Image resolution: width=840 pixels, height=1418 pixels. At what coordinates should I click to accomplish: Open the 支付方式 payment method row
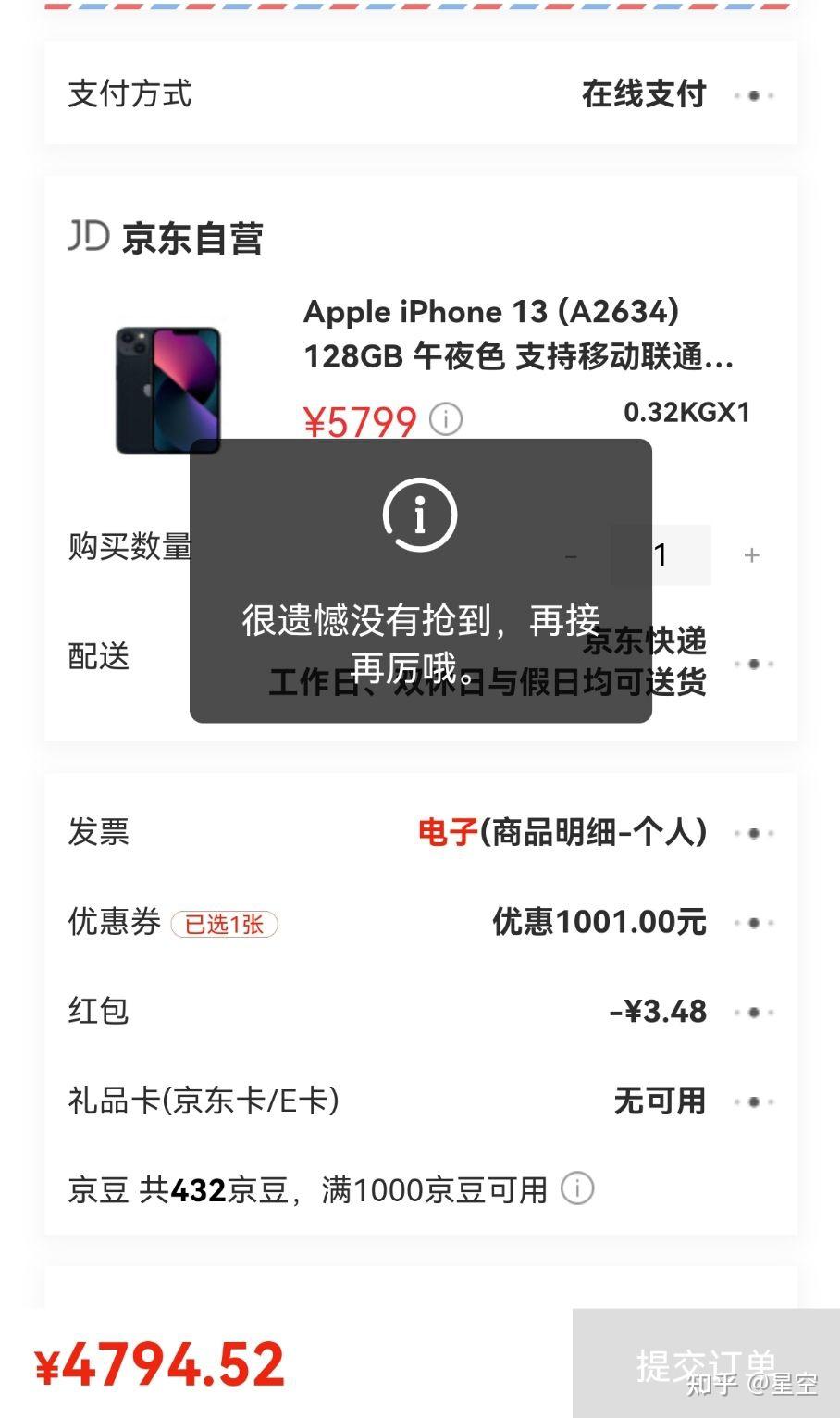tap(420, 94)
